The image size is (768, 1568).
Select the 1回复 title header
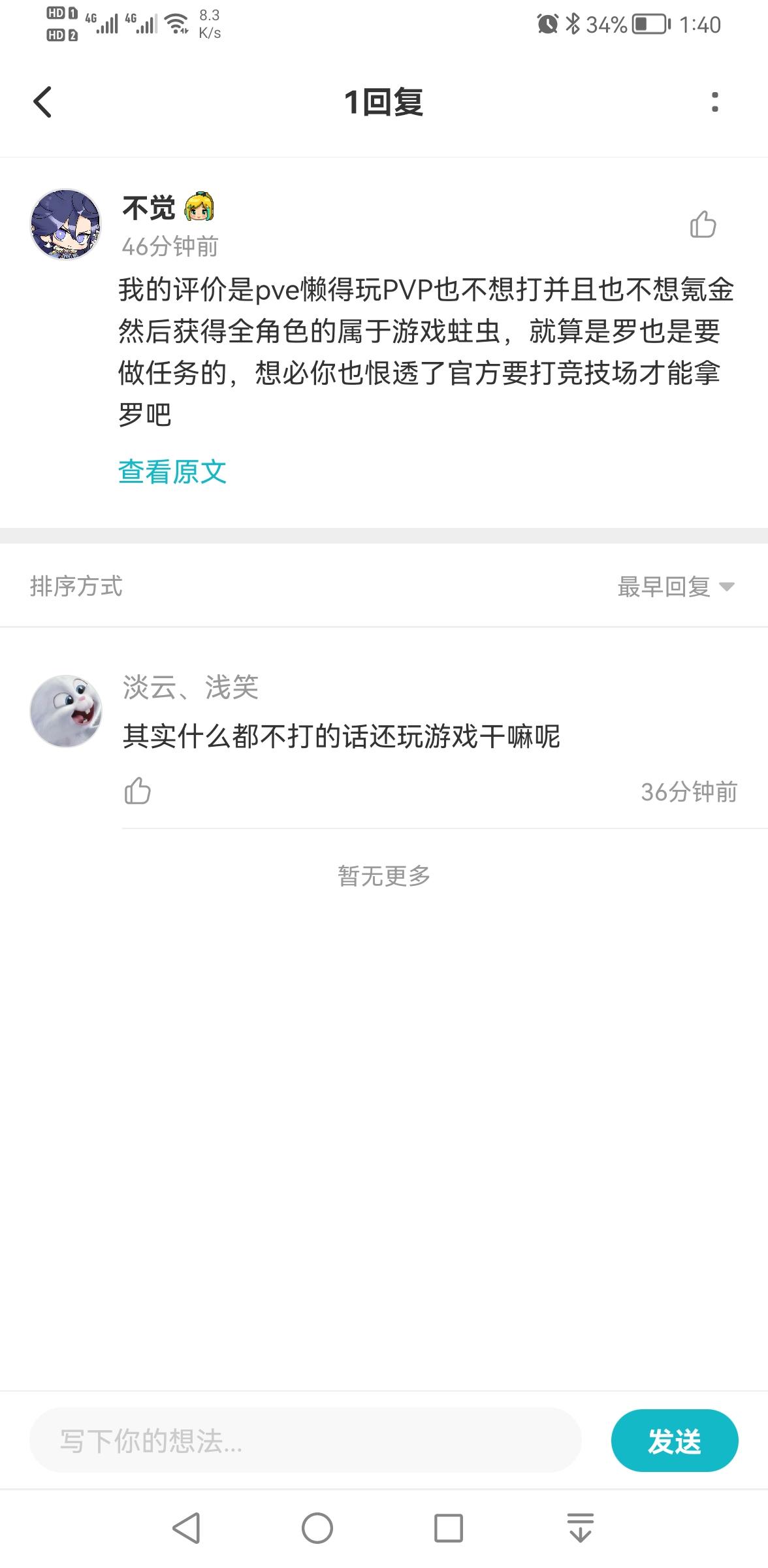pos(384,103)
